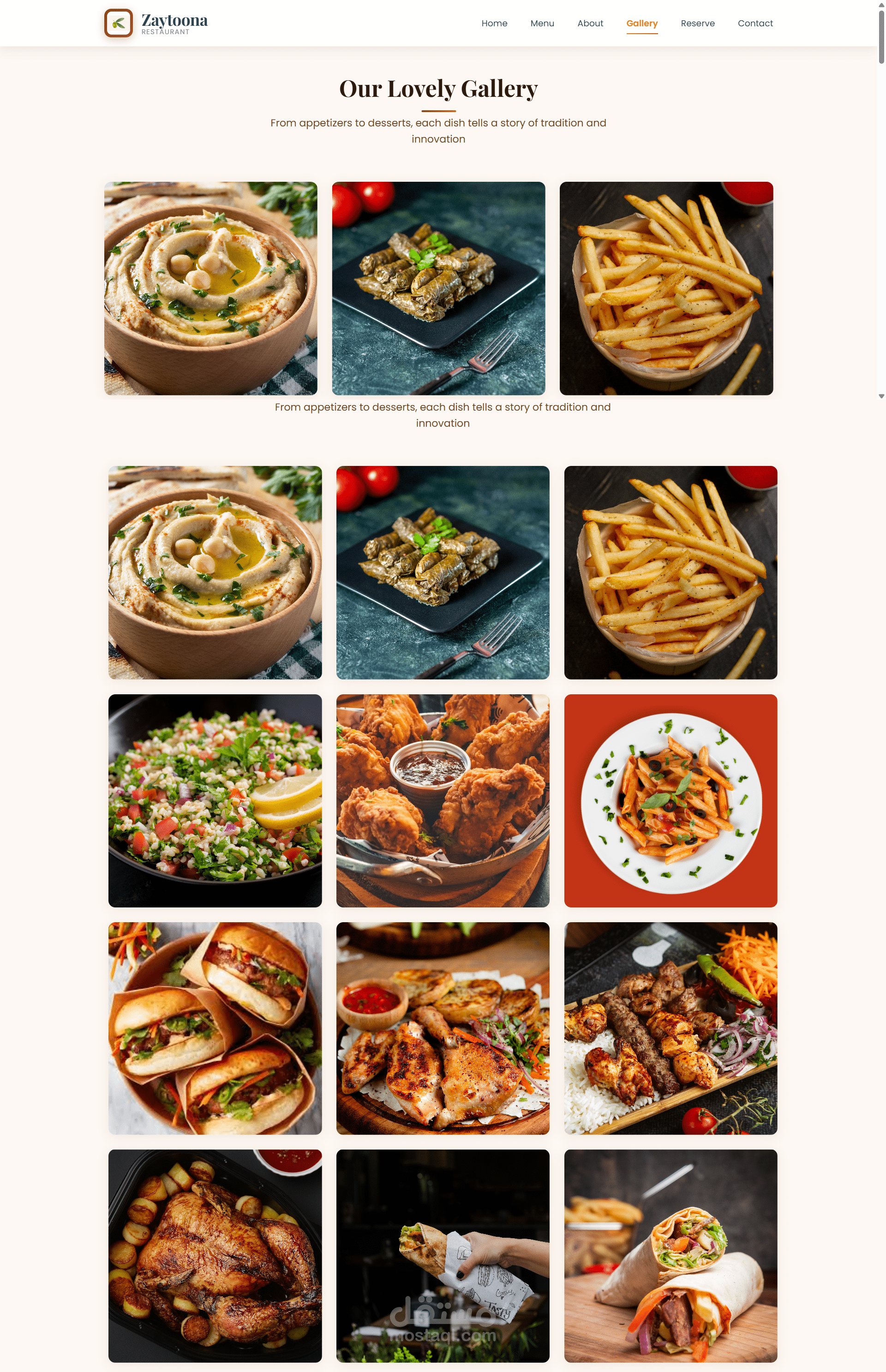Screen dimensions: 886x1372
Task: Open the tabbouleh salad photo
Action: (x=215, y=800)
